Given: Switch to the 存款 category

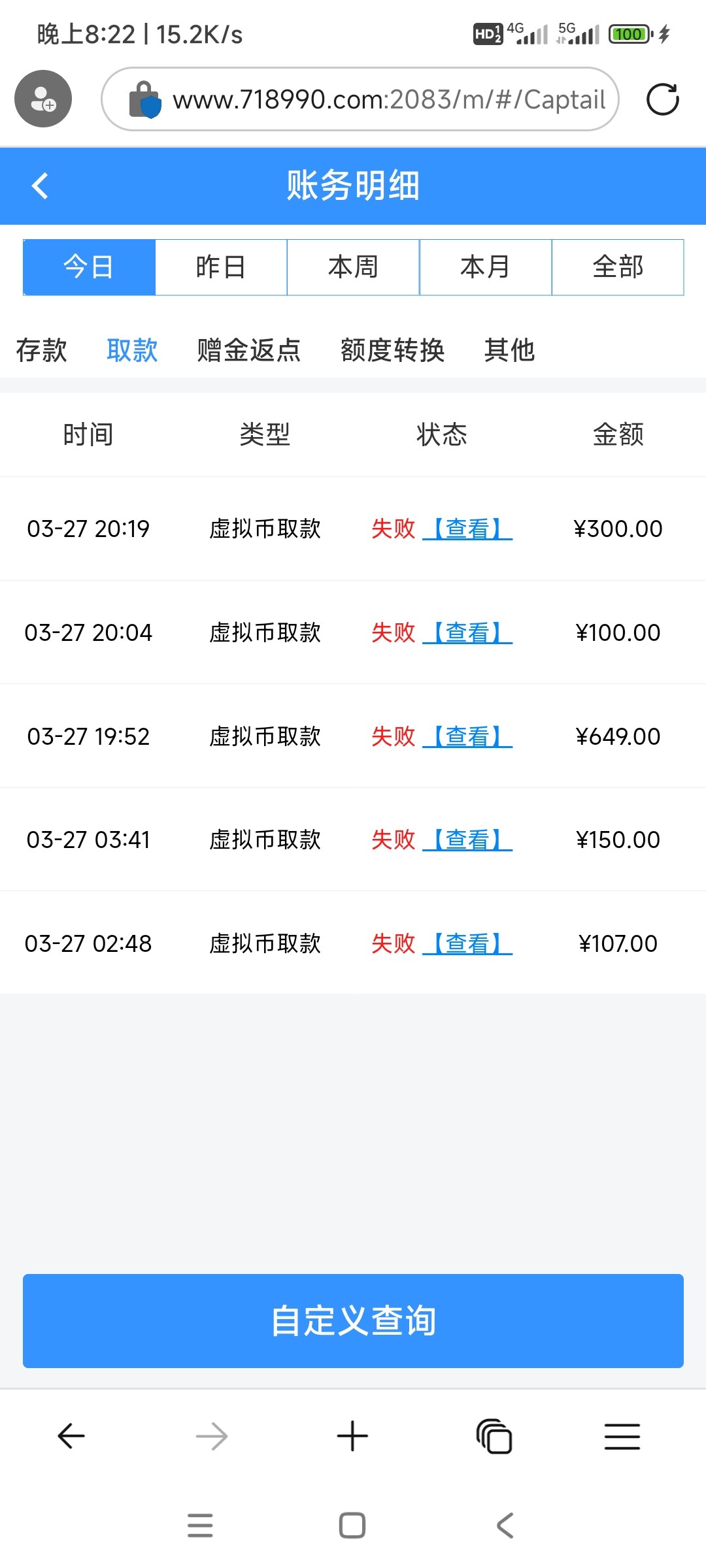Looking at the screenshot, I should click(41, 350).
